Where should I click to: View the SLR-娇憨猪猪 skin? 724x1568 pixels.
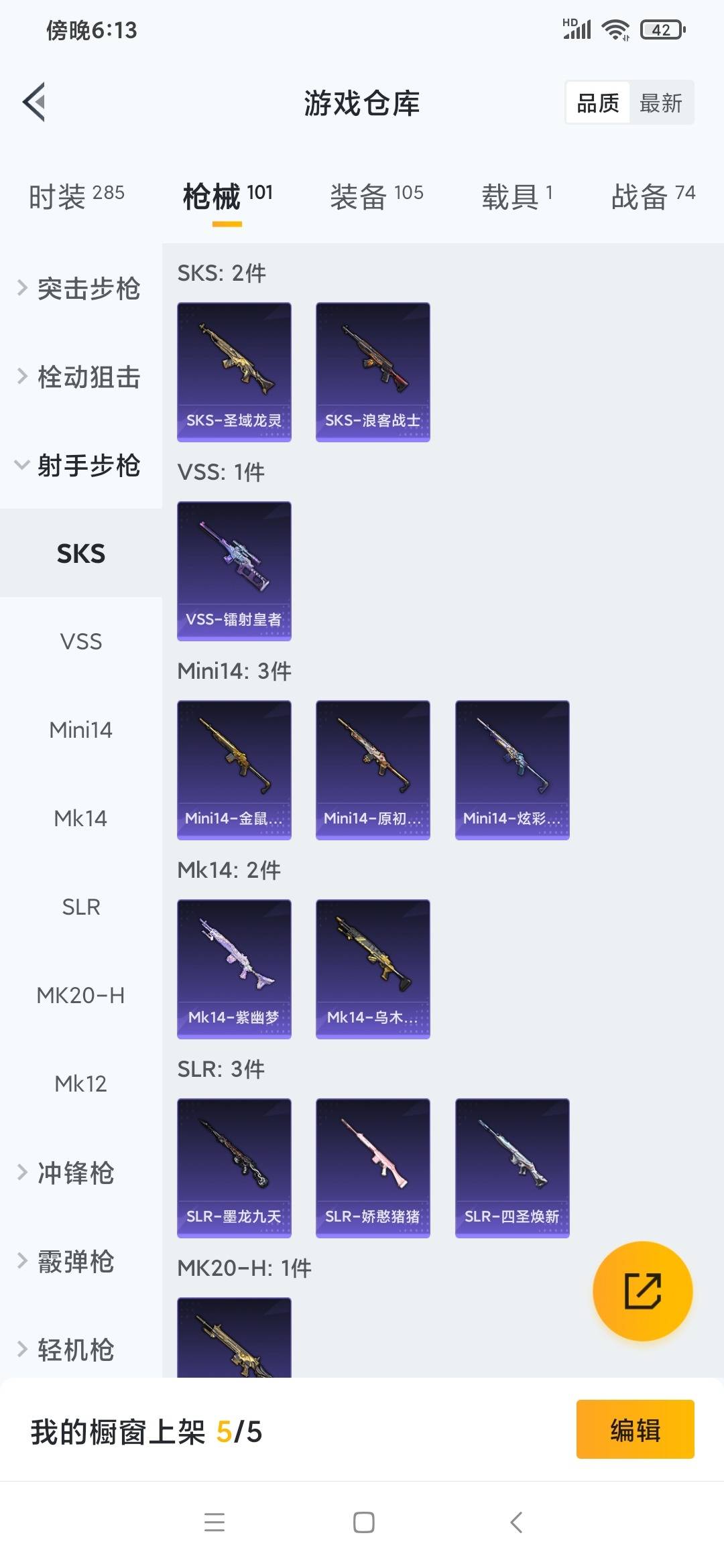(373, 1168)
